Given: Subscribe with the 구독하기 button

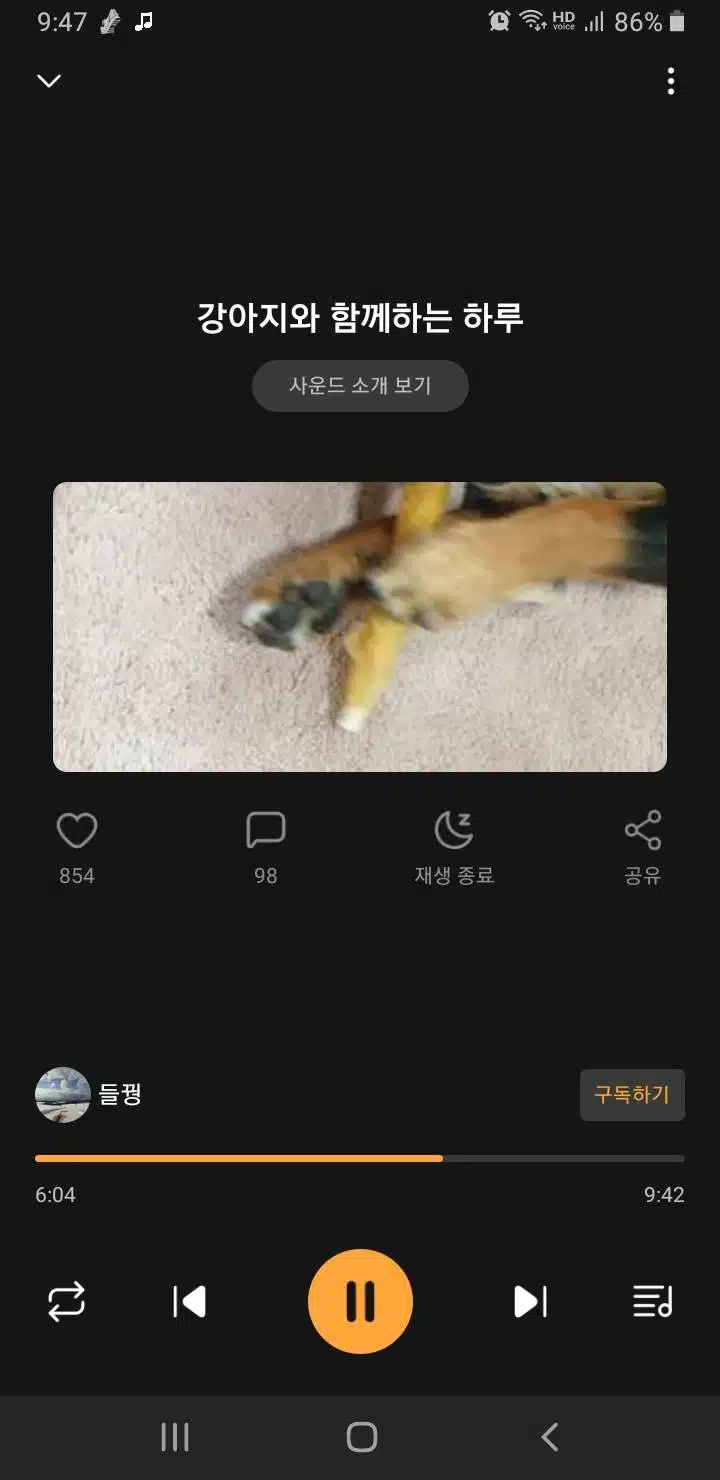Looking at the screenshot, I should pyautogui.click(x=632, y=1095).
